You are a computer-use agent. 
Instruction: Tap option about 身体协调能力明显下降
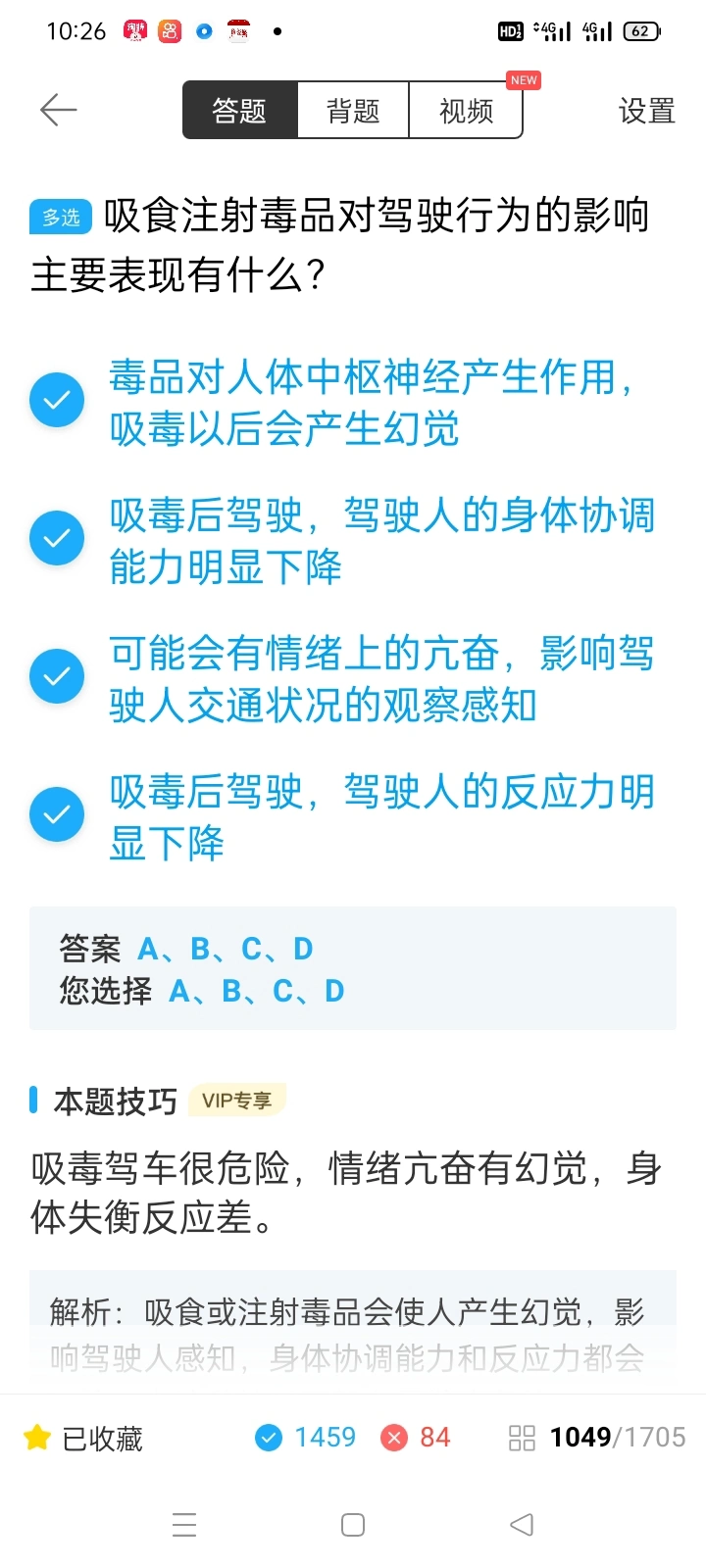coord(343,540)
